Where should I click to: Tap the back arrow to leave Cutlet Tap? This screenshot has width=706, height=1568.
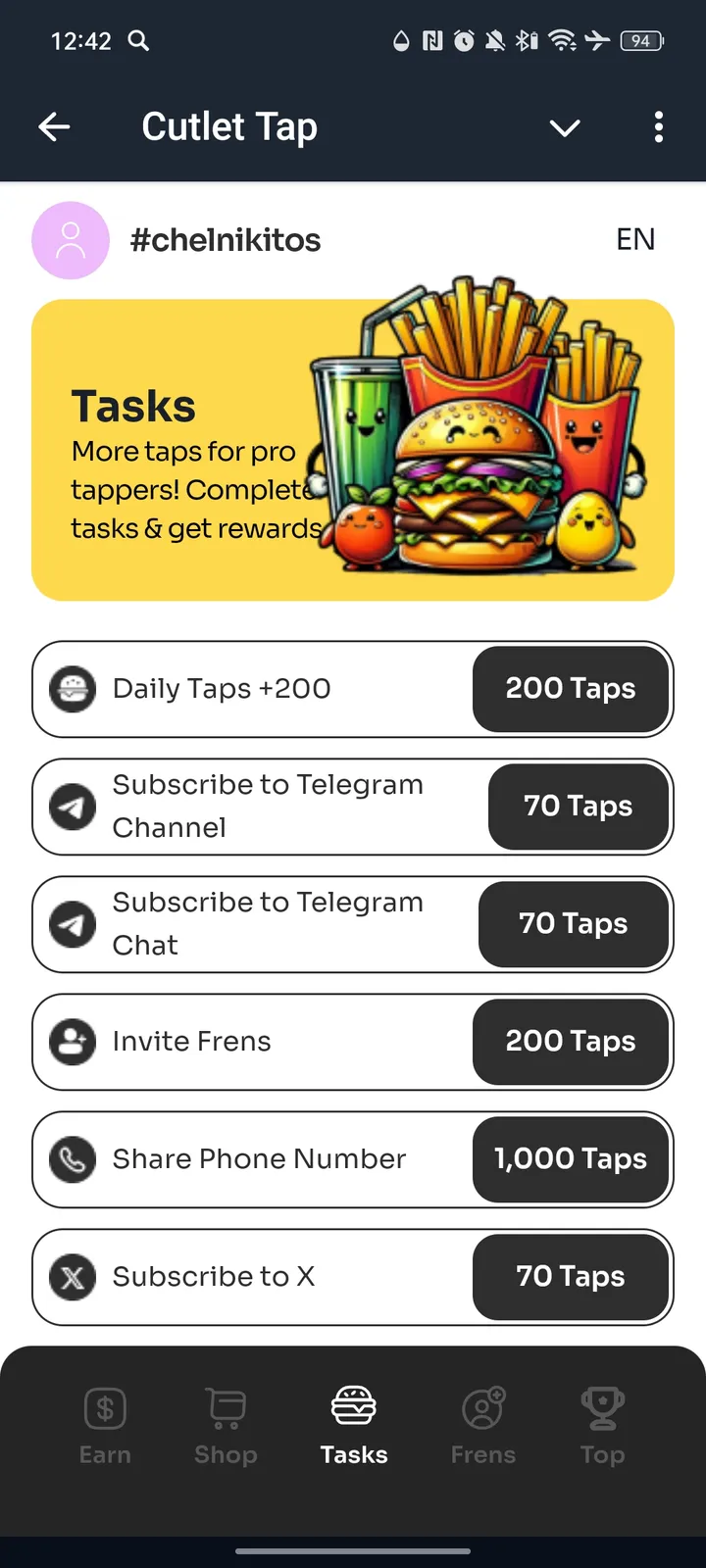pyautogui.click(x=55, y=126)
